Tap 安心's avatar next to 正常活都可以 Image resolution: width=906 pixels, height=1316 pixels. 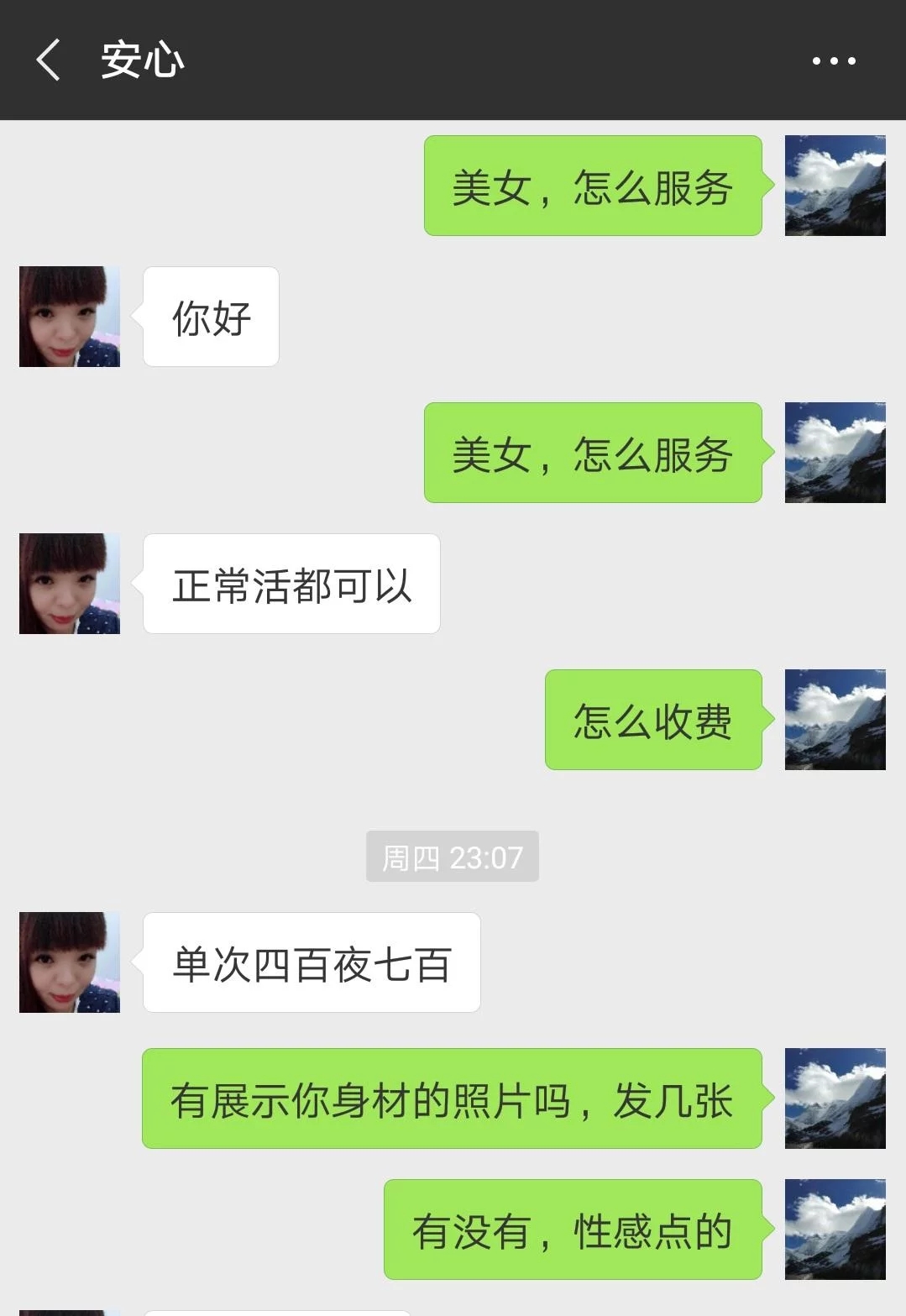tap(69, 583)
